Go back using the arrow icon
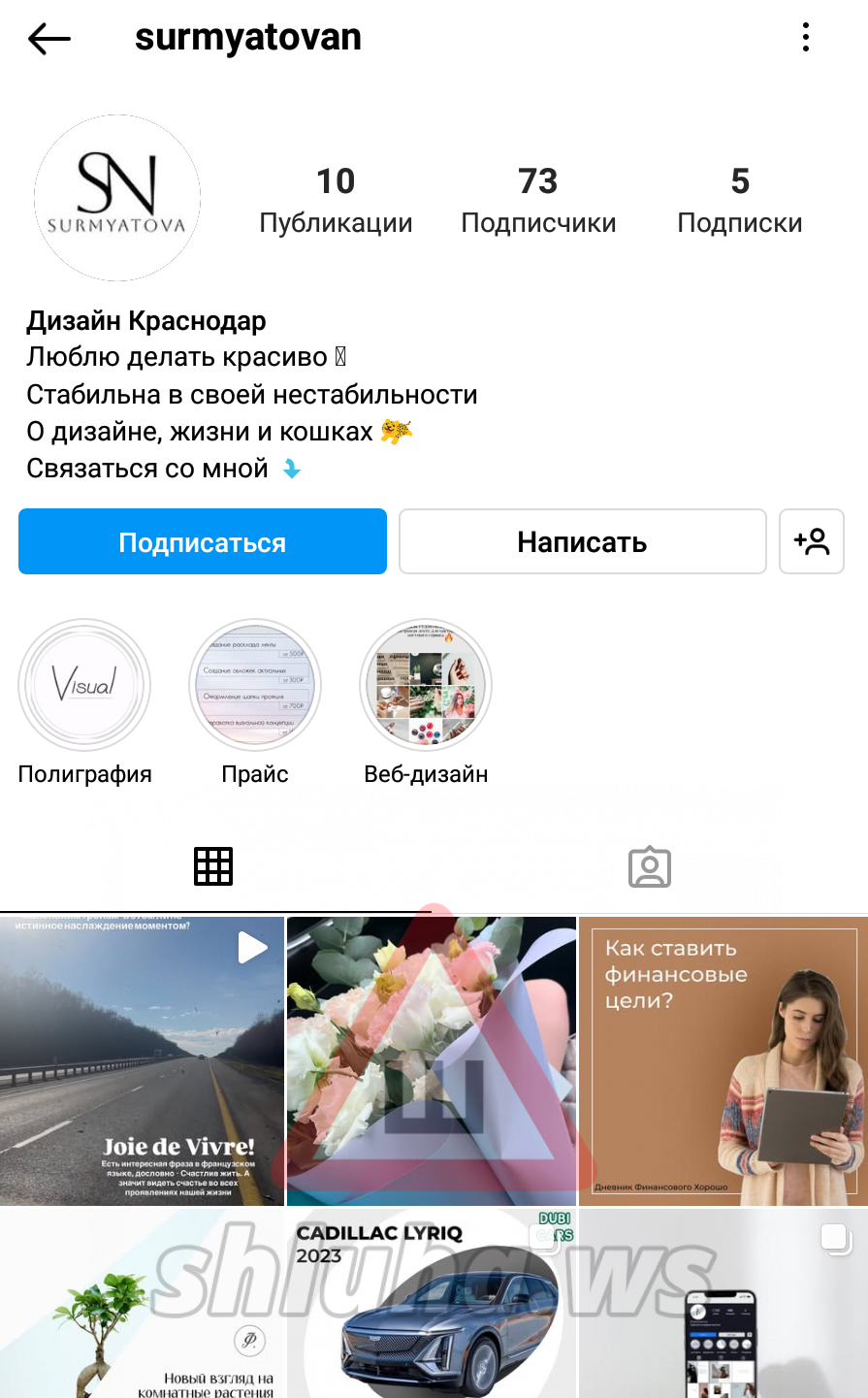The height and width of the screenshot is (1398, 868). (x=49, y=39)
